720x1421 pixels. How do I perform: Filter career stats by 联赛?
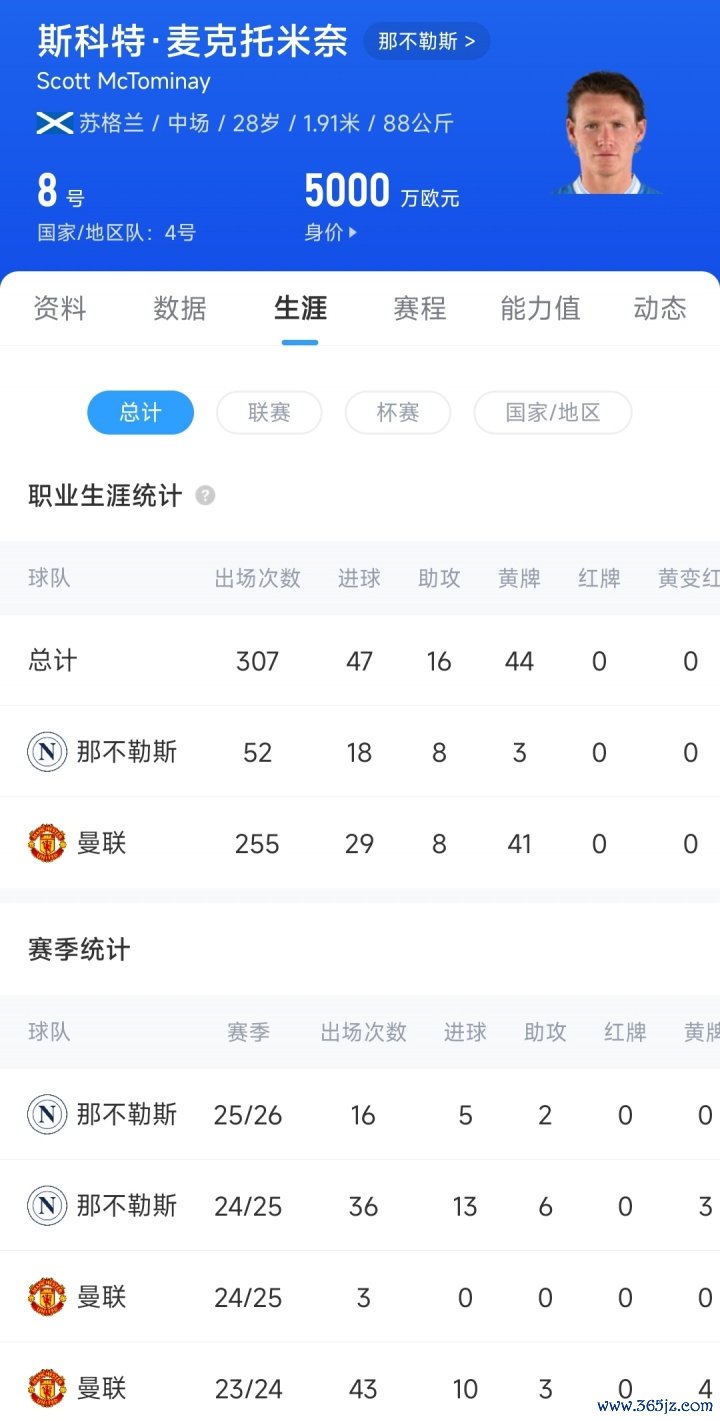269,412
